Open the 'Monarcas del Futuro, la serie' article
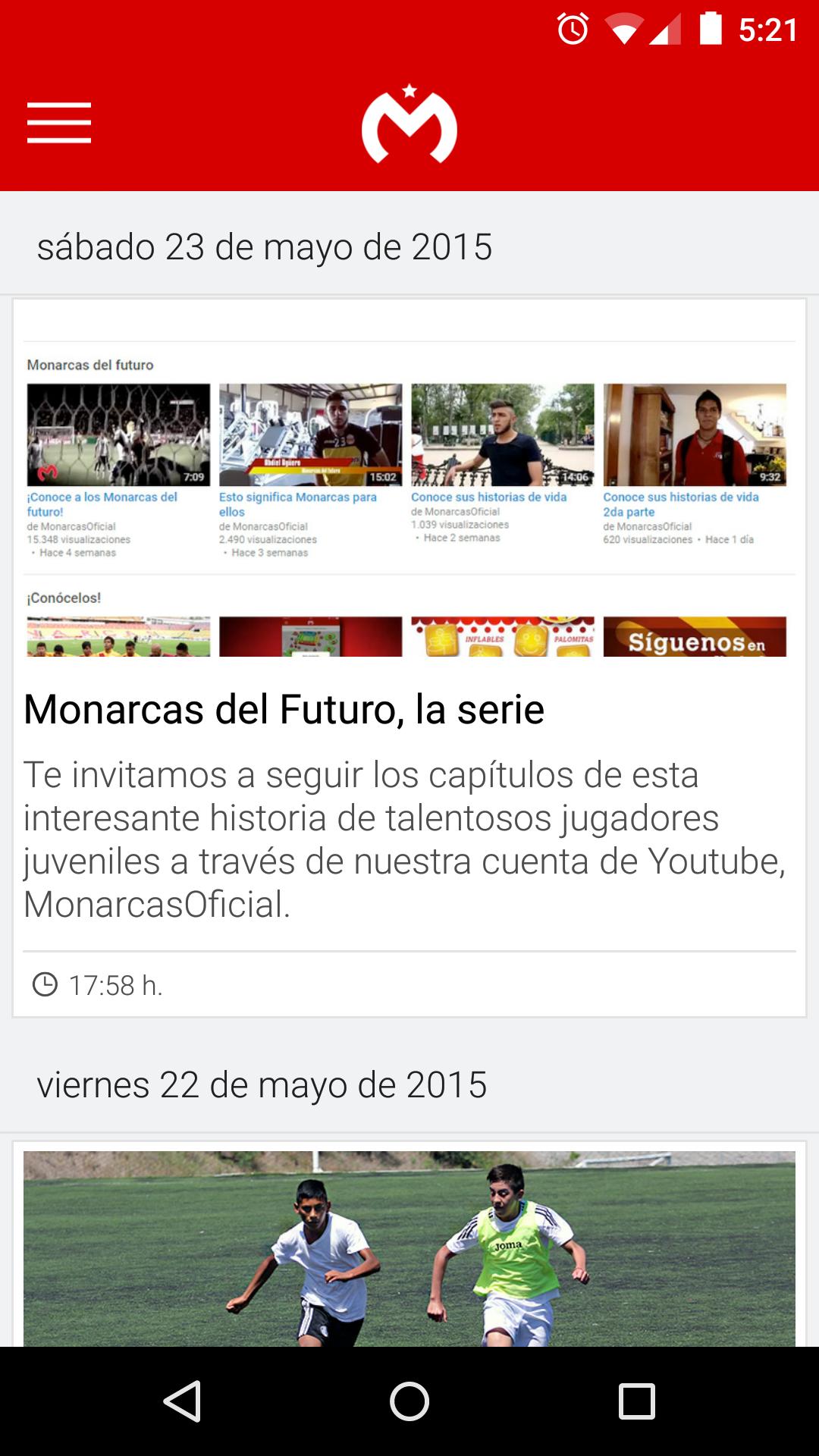819x1456 pixels. [x=284, y=710]
